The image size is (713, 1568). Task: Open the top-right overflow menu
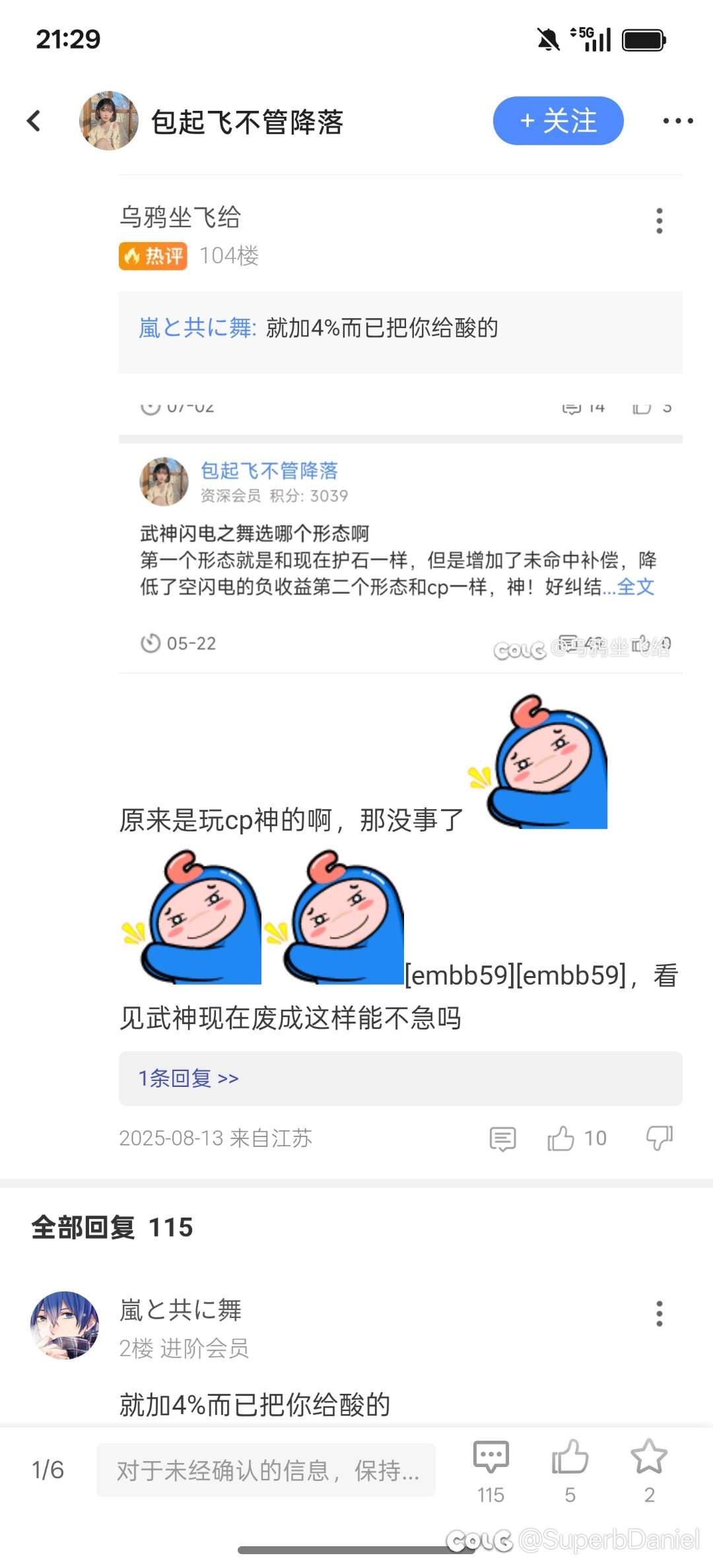[678, 121]
